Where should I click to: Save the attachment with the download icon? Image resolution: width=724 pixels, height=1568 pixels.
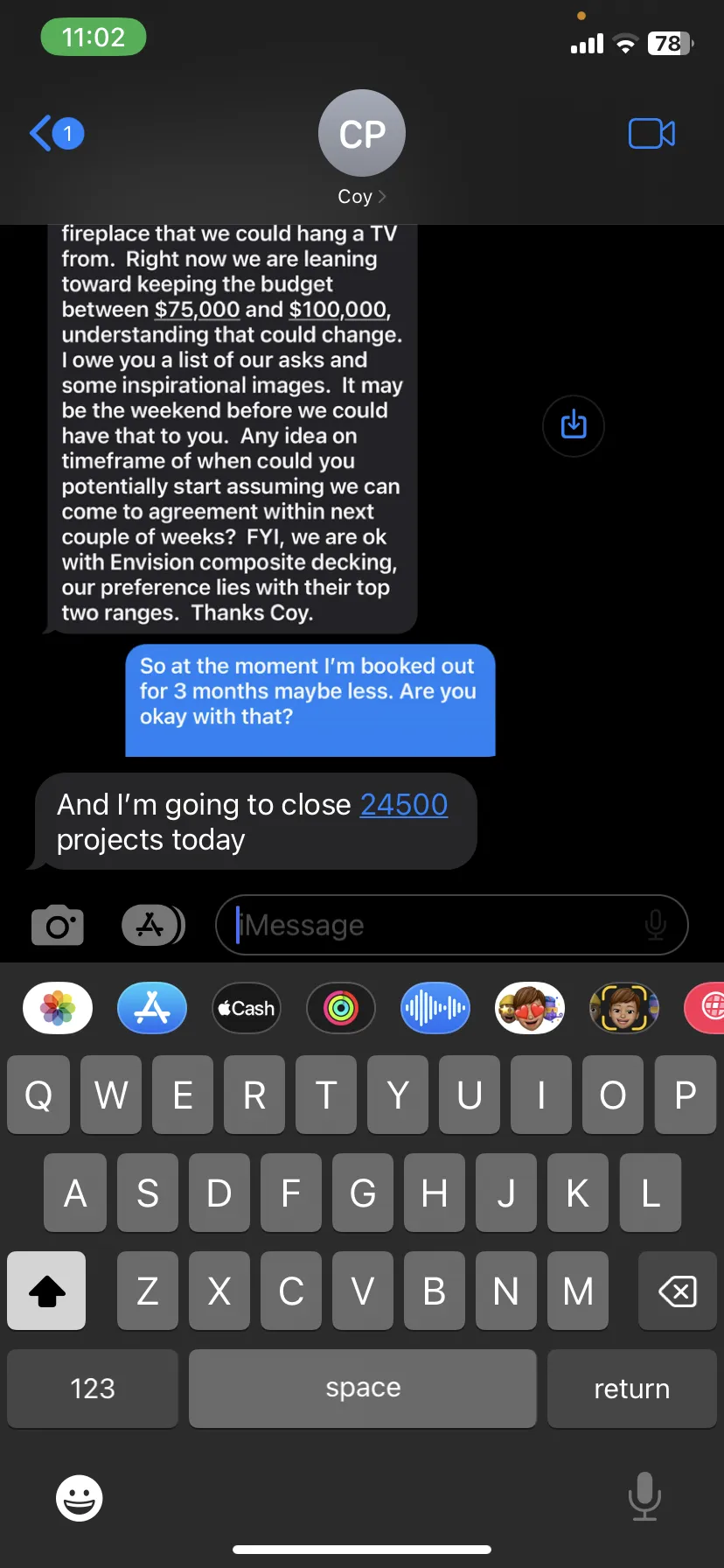click(574, 426)
